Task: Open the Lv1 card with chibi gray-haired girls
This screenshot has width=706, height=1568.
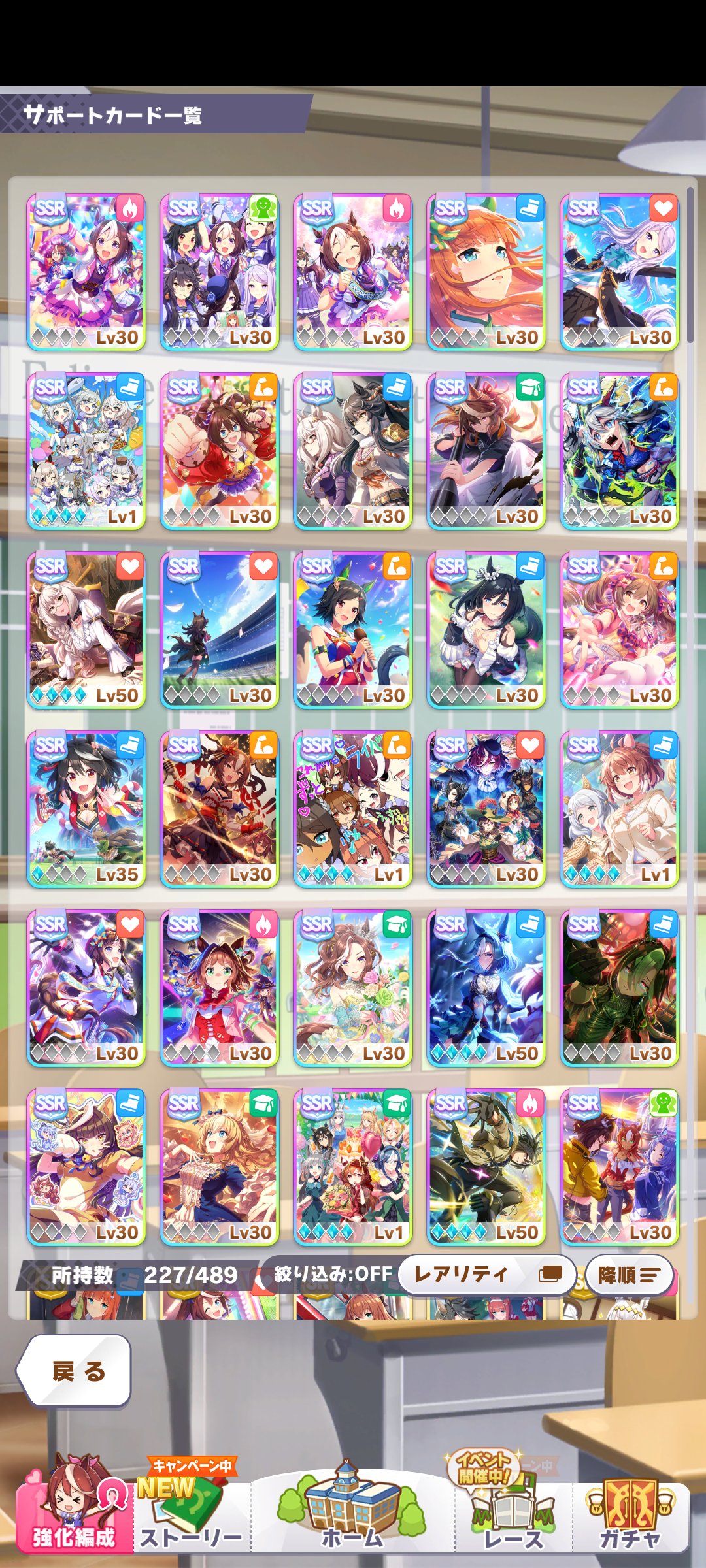Action: (x=86, y=451)
